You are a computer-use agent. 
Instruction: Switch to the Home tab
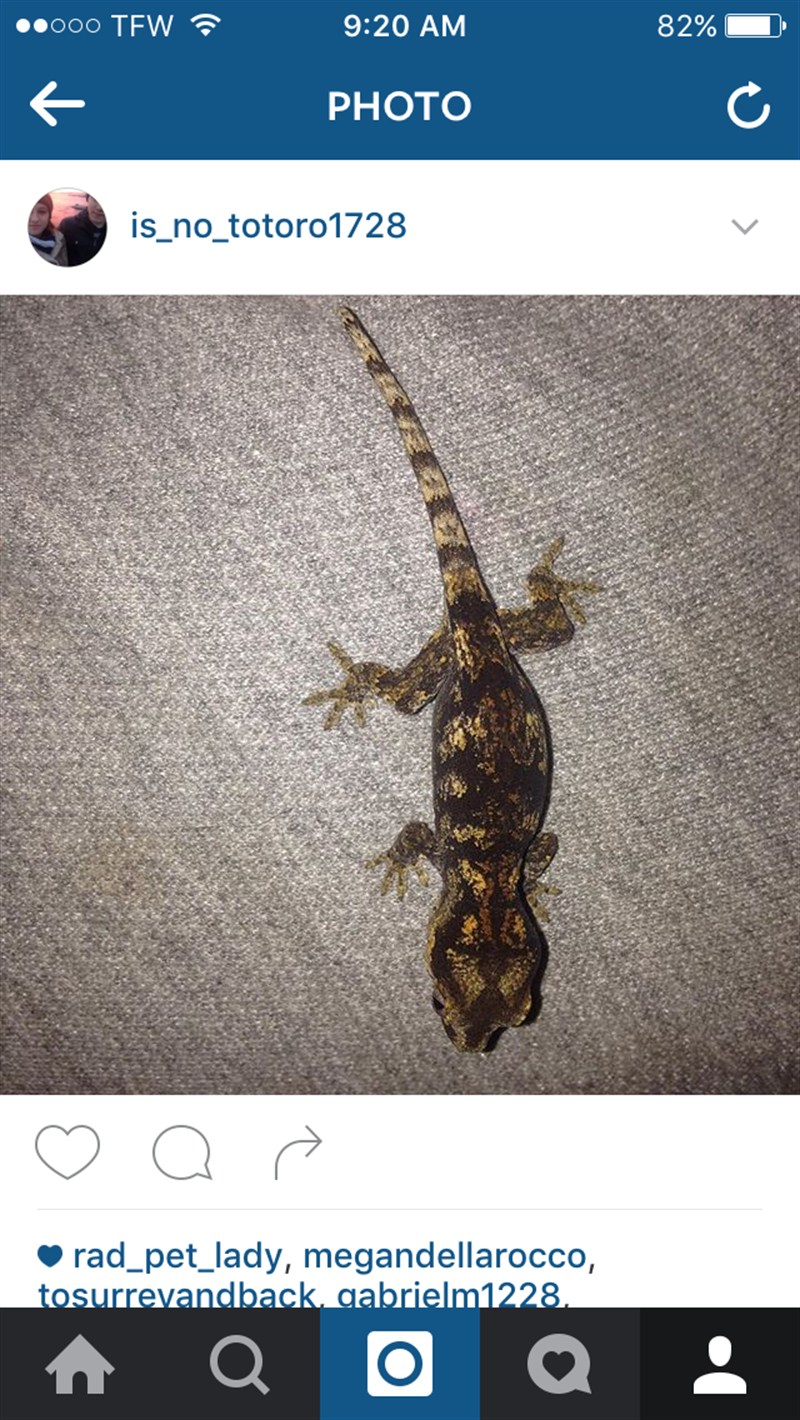point(80,1364)
